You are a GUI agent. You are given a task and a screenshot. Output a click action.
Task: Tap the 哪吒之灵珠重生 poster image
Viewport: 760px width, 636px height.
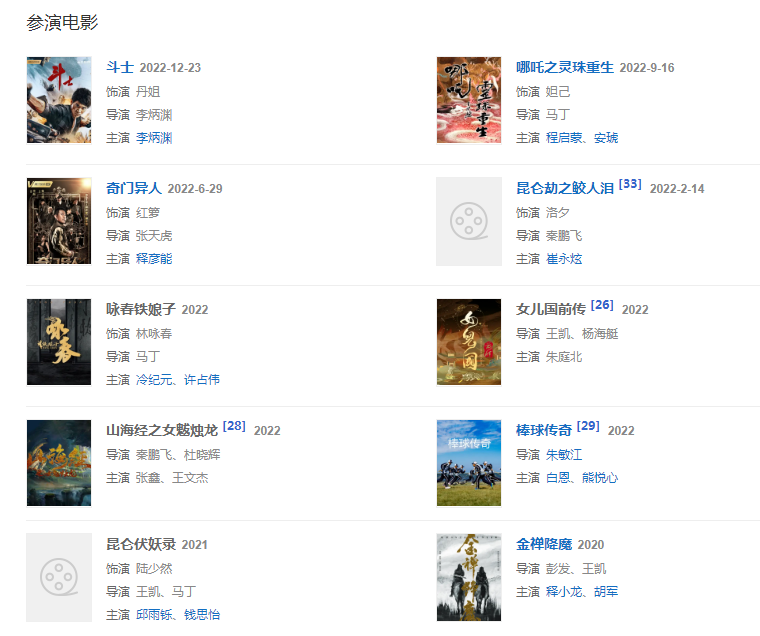click(x=469, y=100)
